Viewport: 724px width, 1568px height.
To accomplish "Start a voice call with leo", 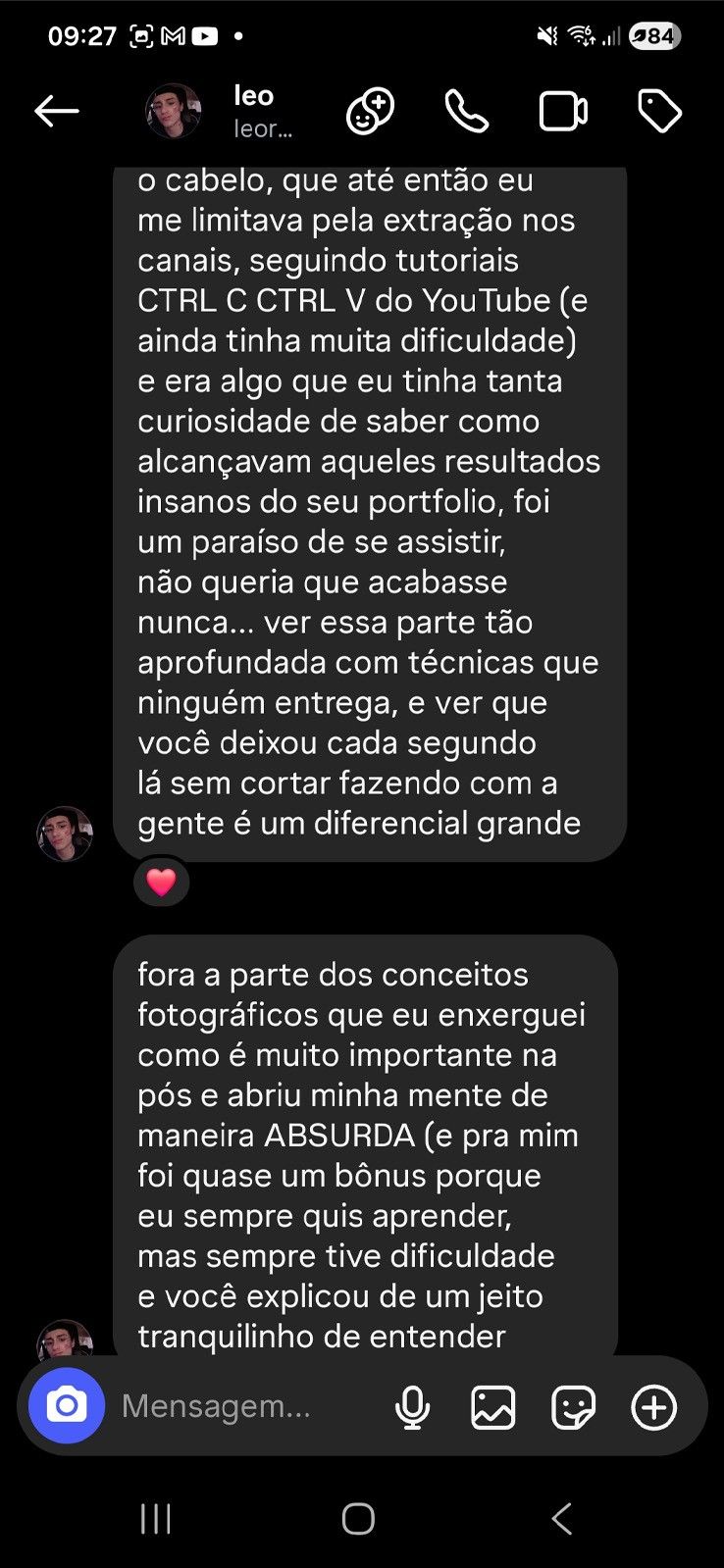I will pos(466,111).
